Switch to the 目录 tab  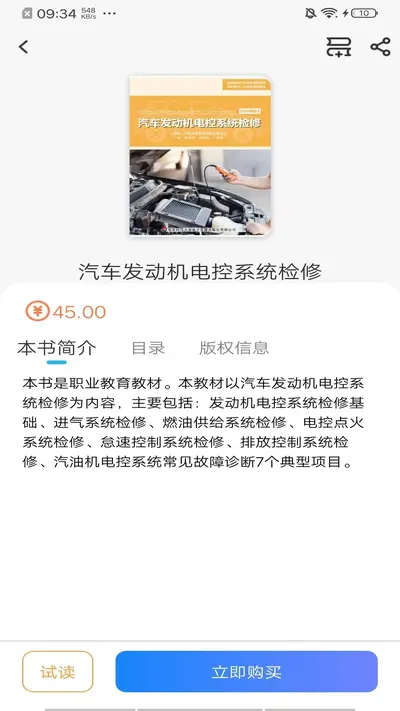tap(148, 348)
